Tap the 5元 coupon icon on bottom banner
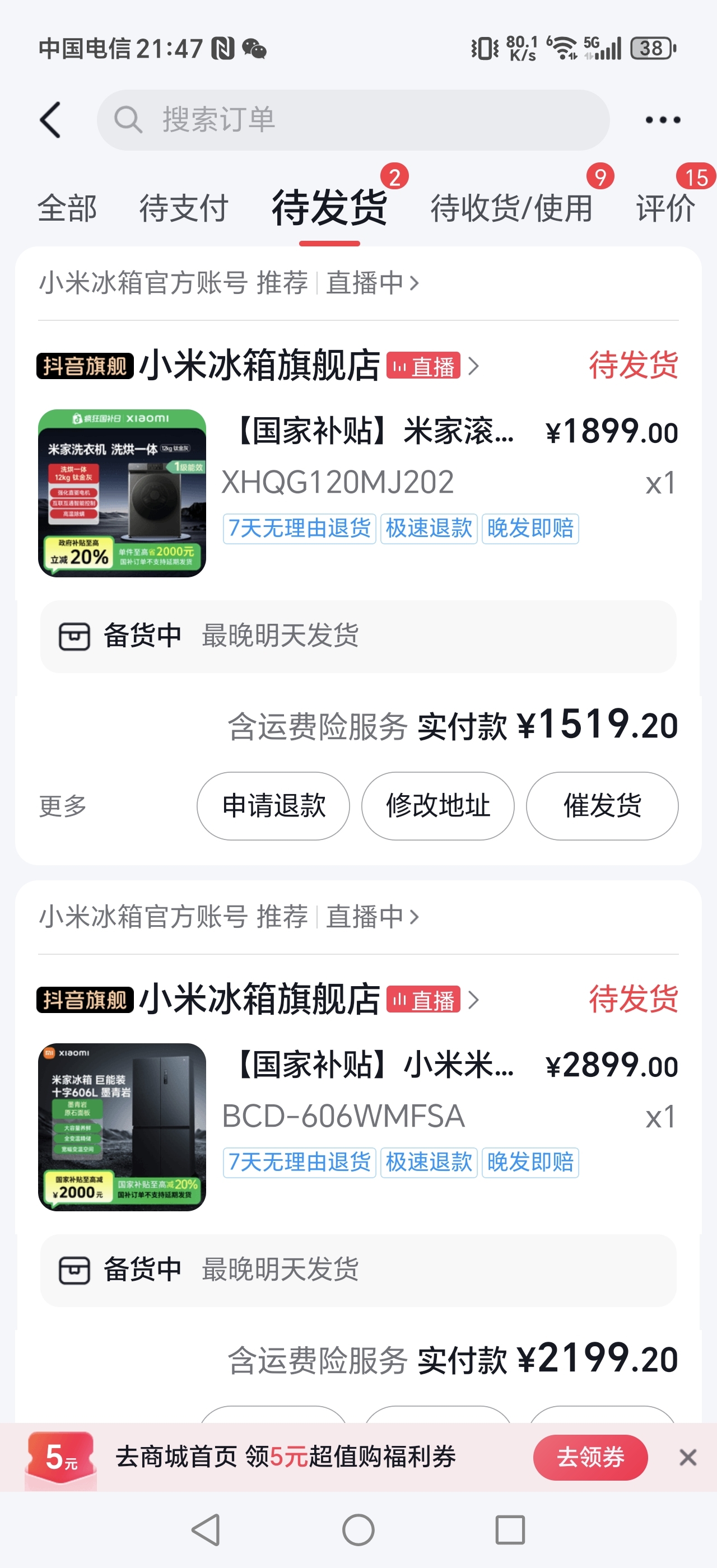 tap(59, 1458)
